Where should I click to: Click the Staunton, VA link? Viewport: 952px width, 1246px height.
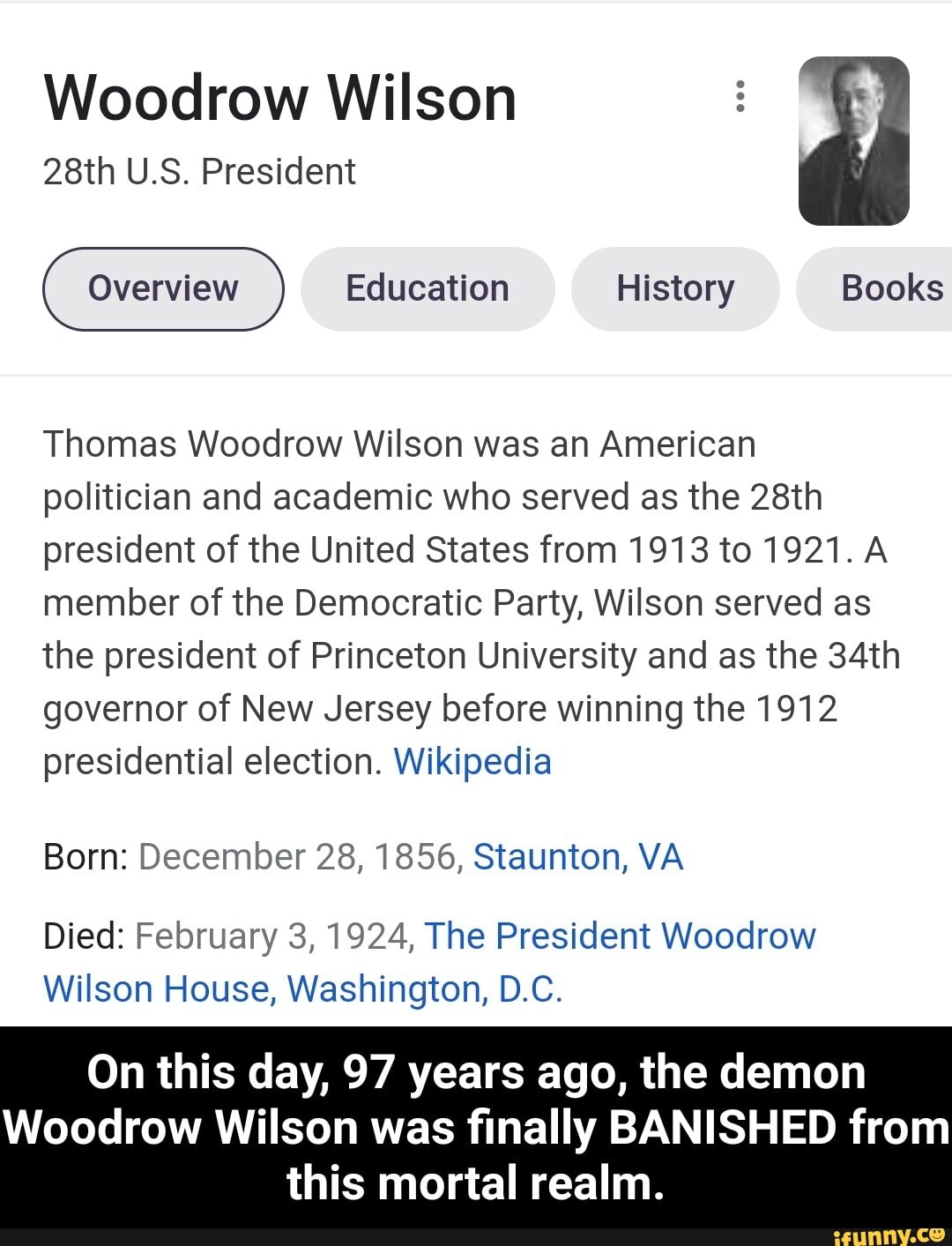(577, 855)
